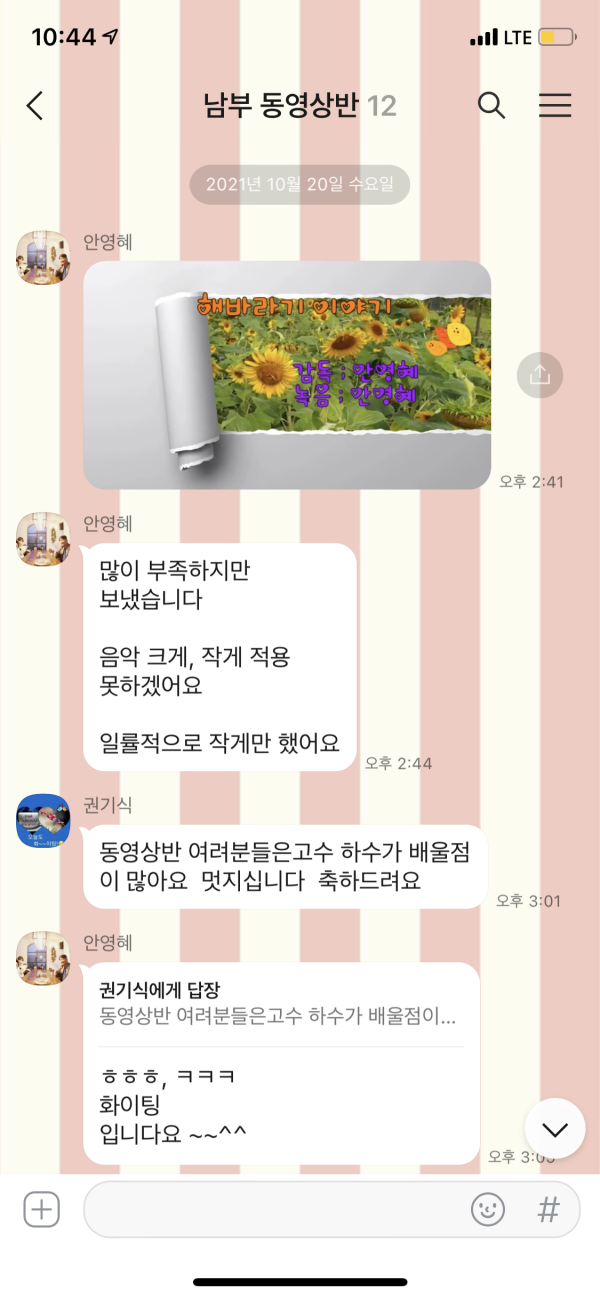Open the sunflower video thumbnail
600x1299 pixels.
pyautogui.click(x=287, y=374)
